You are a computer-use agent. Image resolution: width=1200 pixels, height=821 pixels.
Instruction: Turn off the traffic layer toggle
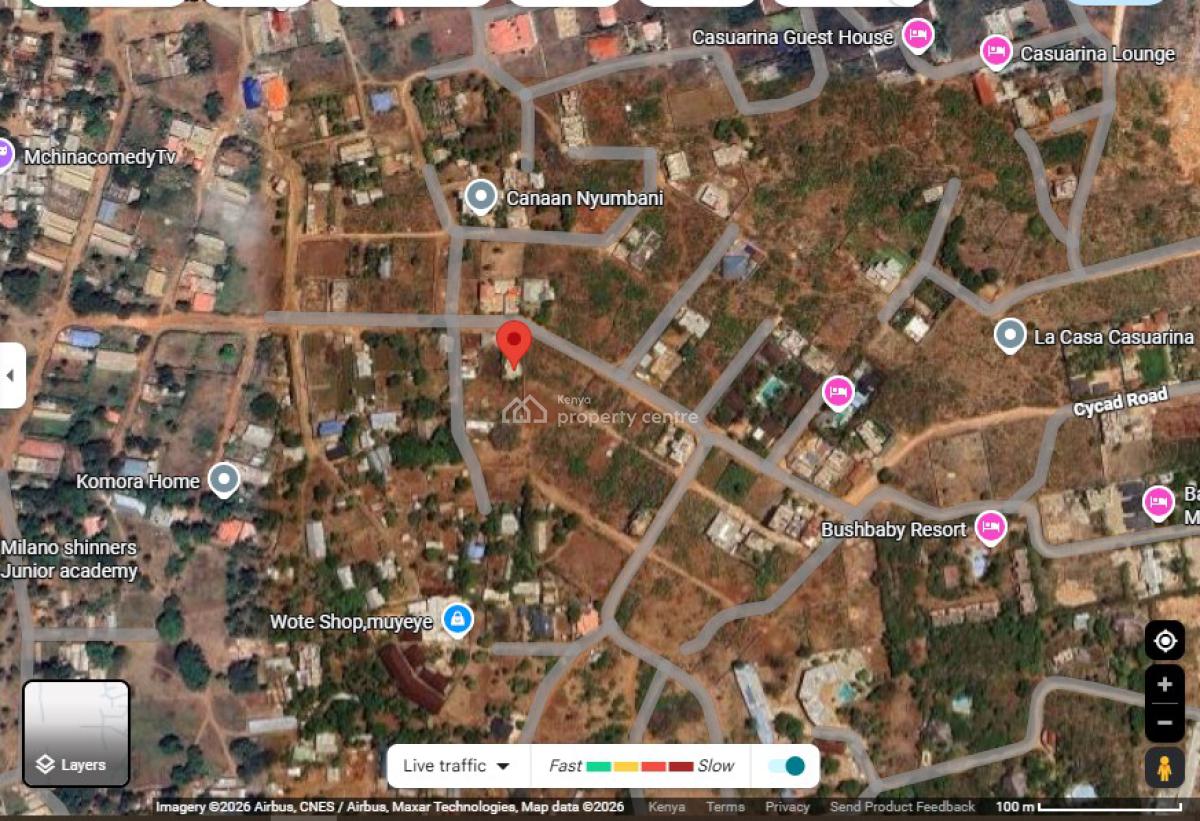click(786, 766)
